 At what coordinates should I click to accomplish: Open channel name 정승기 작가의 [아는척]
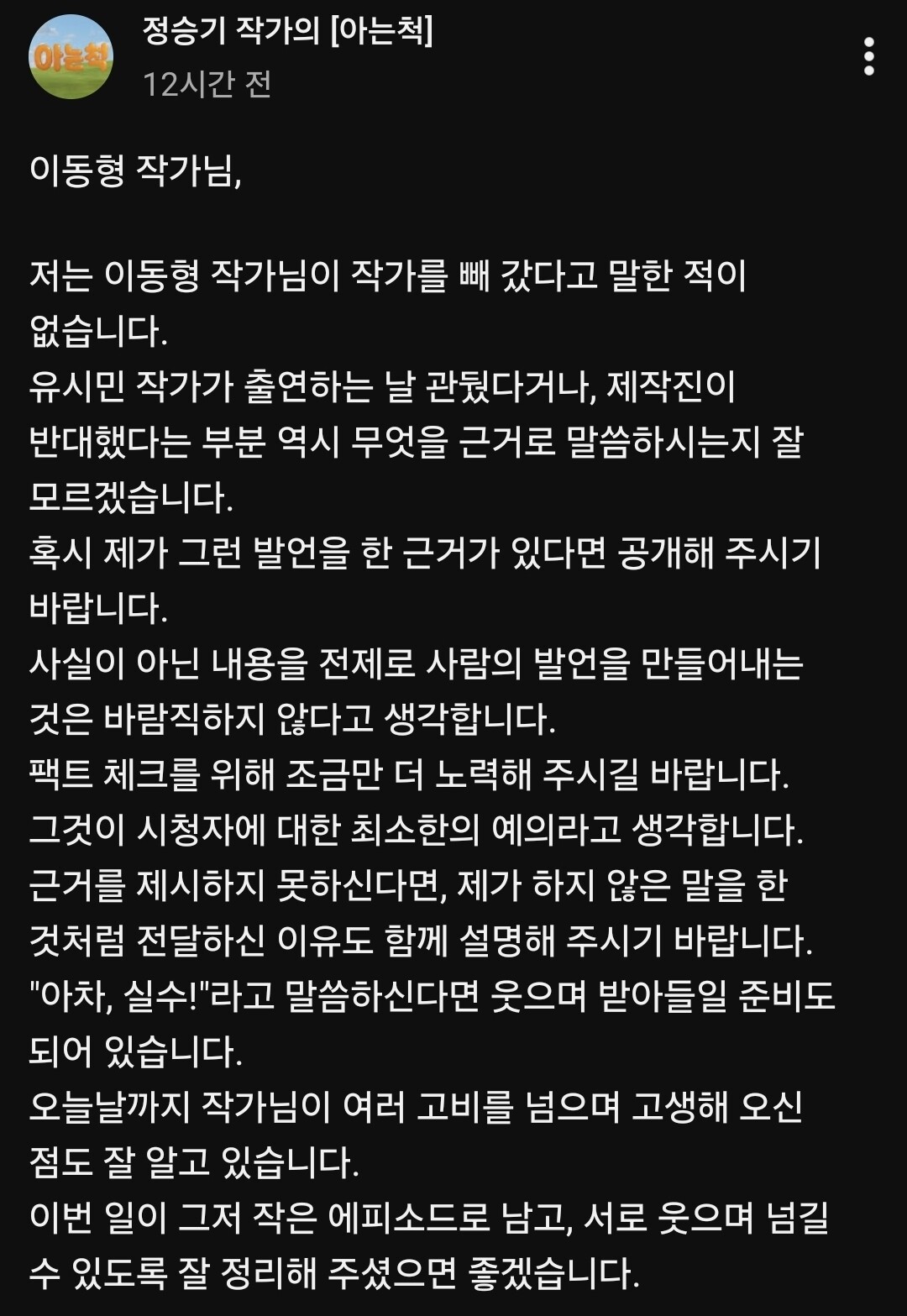tap(288, 33)
